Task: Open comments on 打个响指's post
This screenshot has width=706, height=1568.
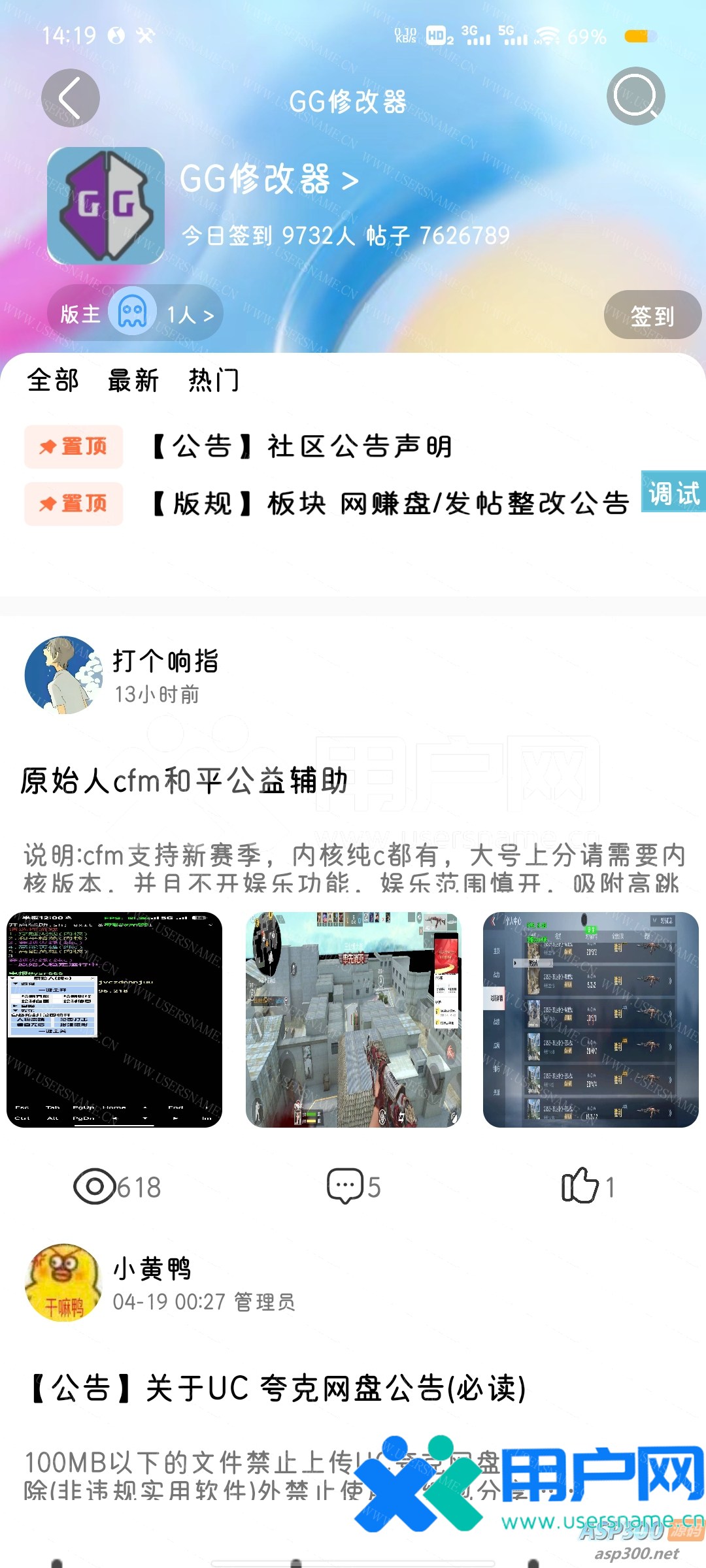Action: 353,1186
